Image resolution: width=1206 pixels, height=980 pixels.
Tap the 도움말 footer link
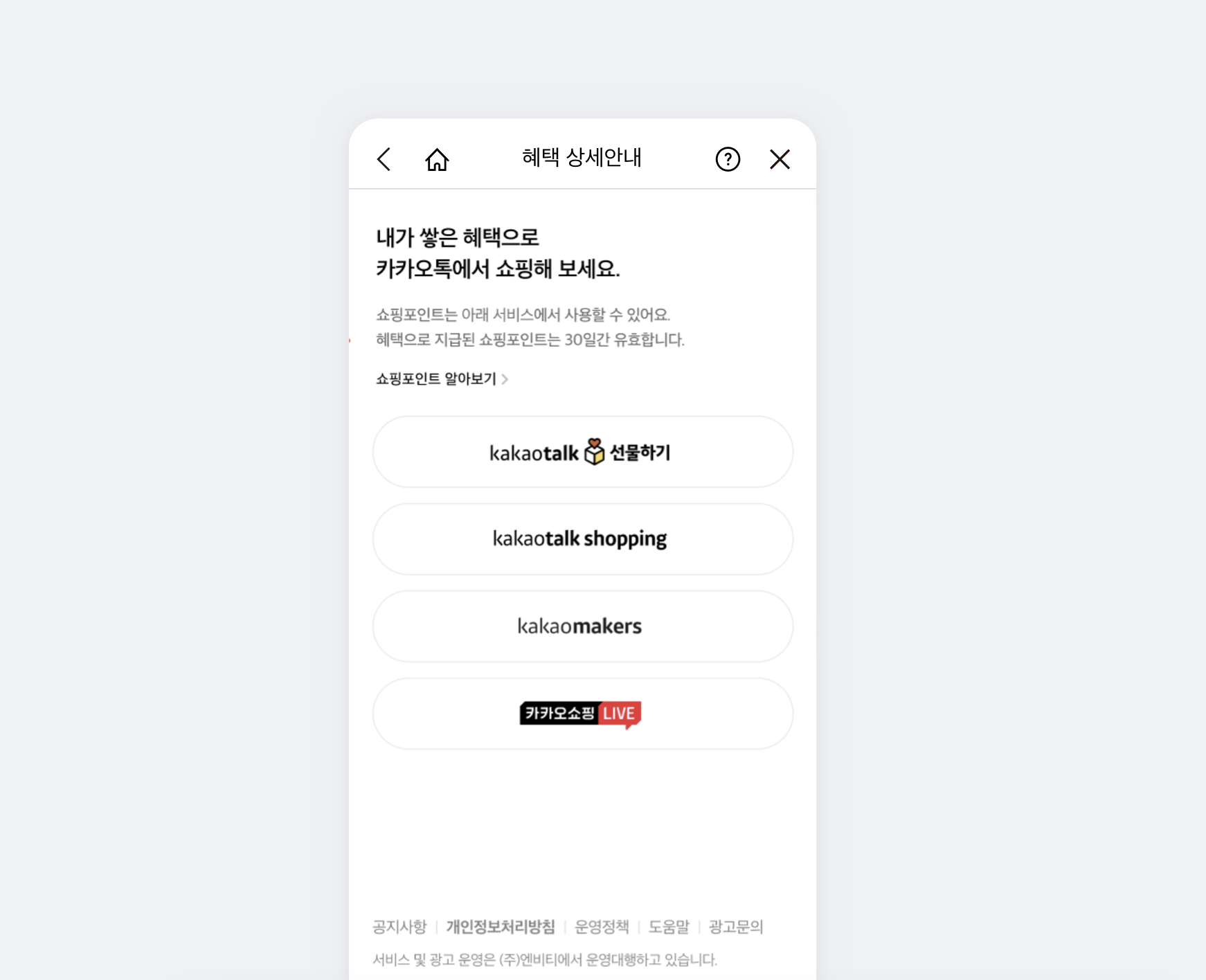pyautogui.click(x=669, y=927)
